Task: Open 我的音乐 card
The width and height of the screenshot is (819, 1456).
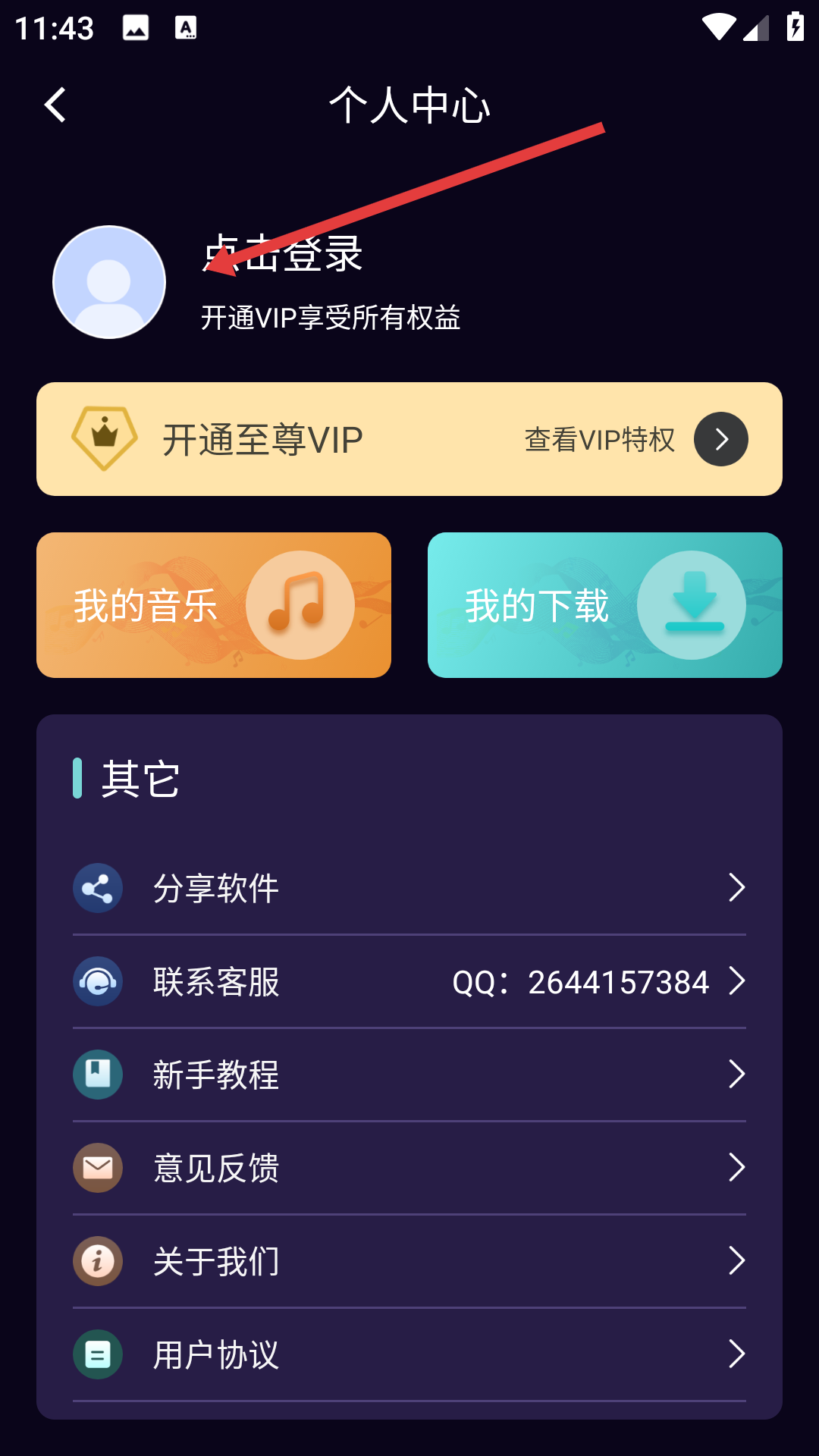Action: [x=214, y=605]
